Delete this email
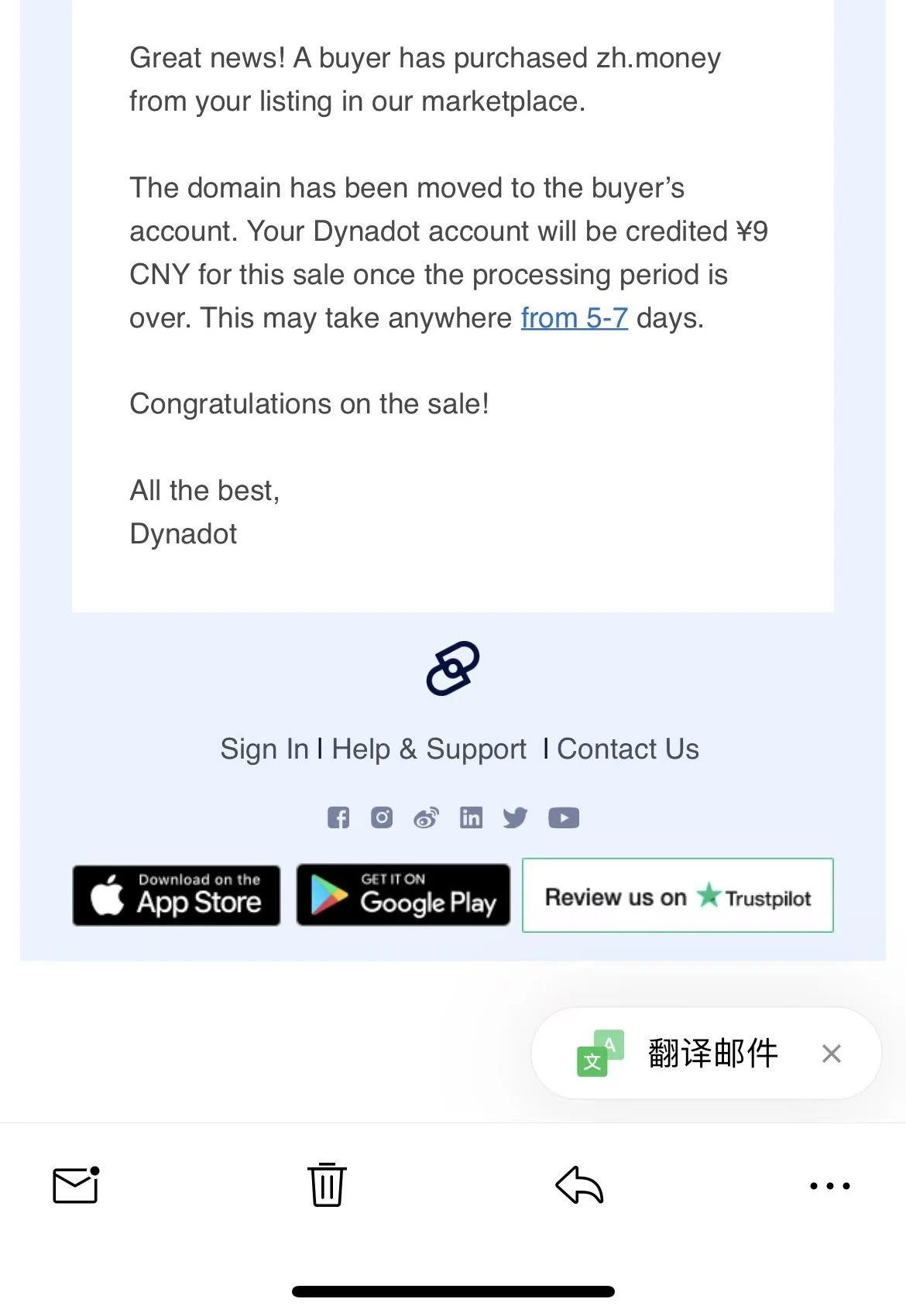 coord(327,1185)
